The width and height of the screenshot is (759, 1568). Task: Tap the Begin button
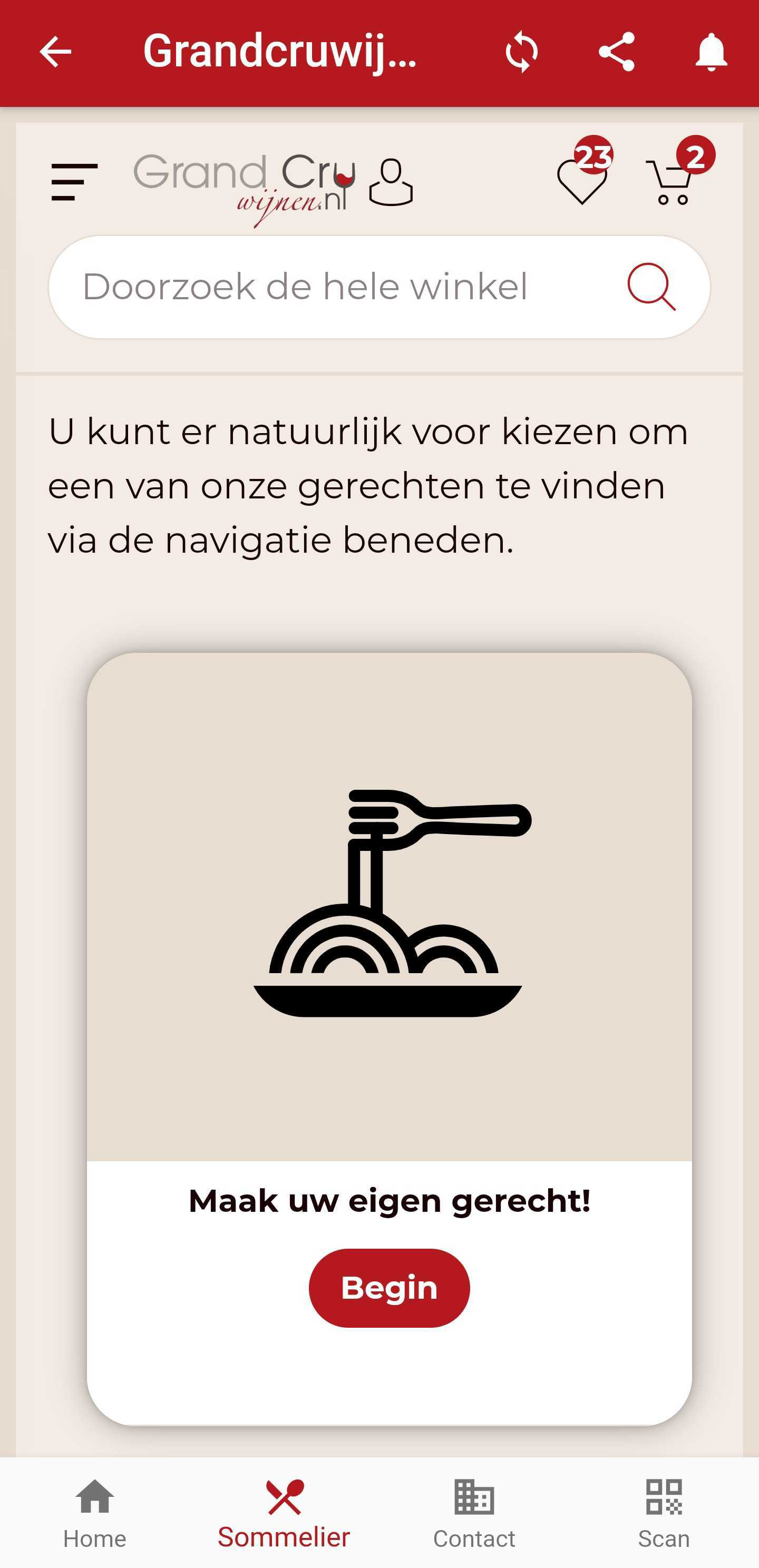coord(388,1287)
